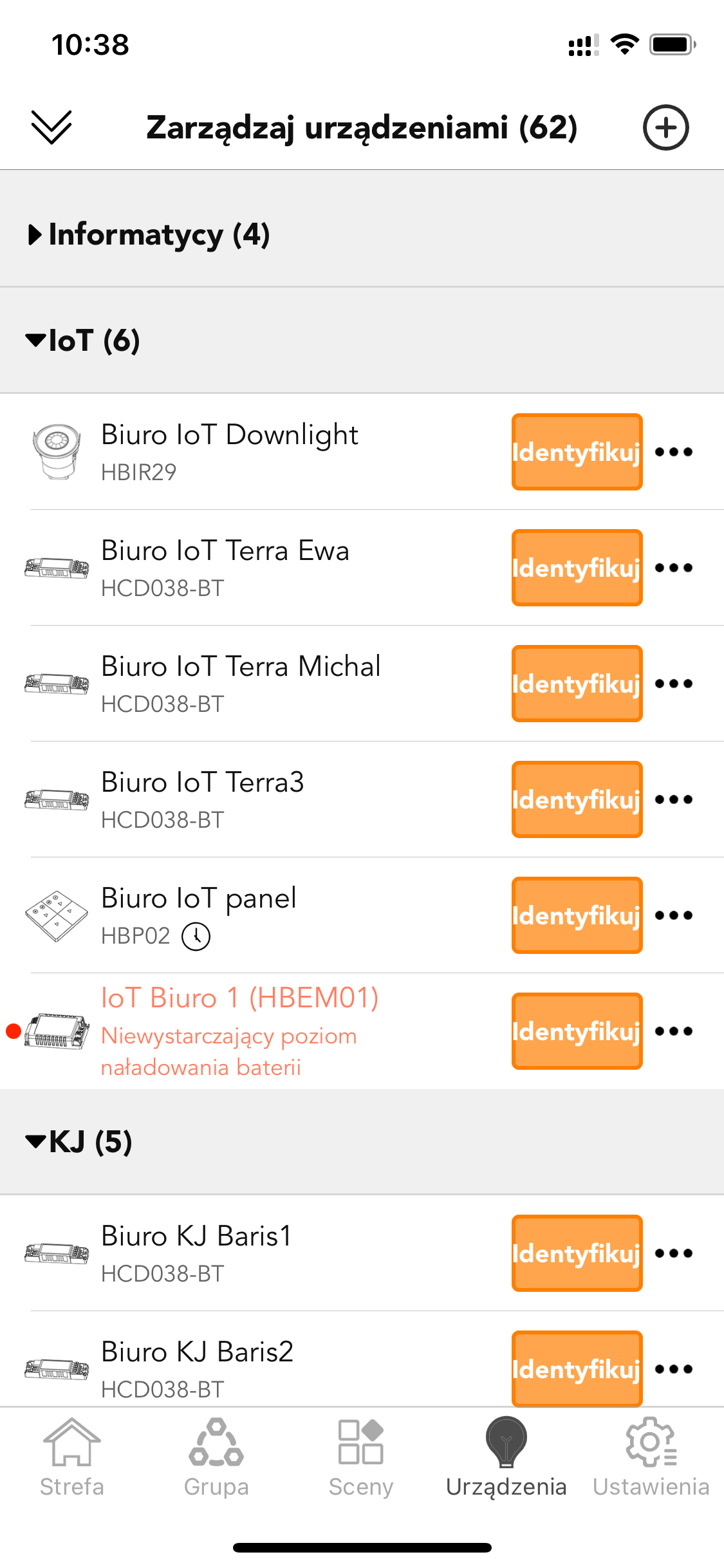The height and width of the screenshot is (1568, 724).
Task: Open the Ustawienia settings tab
Action: [x=651, y=1458]
